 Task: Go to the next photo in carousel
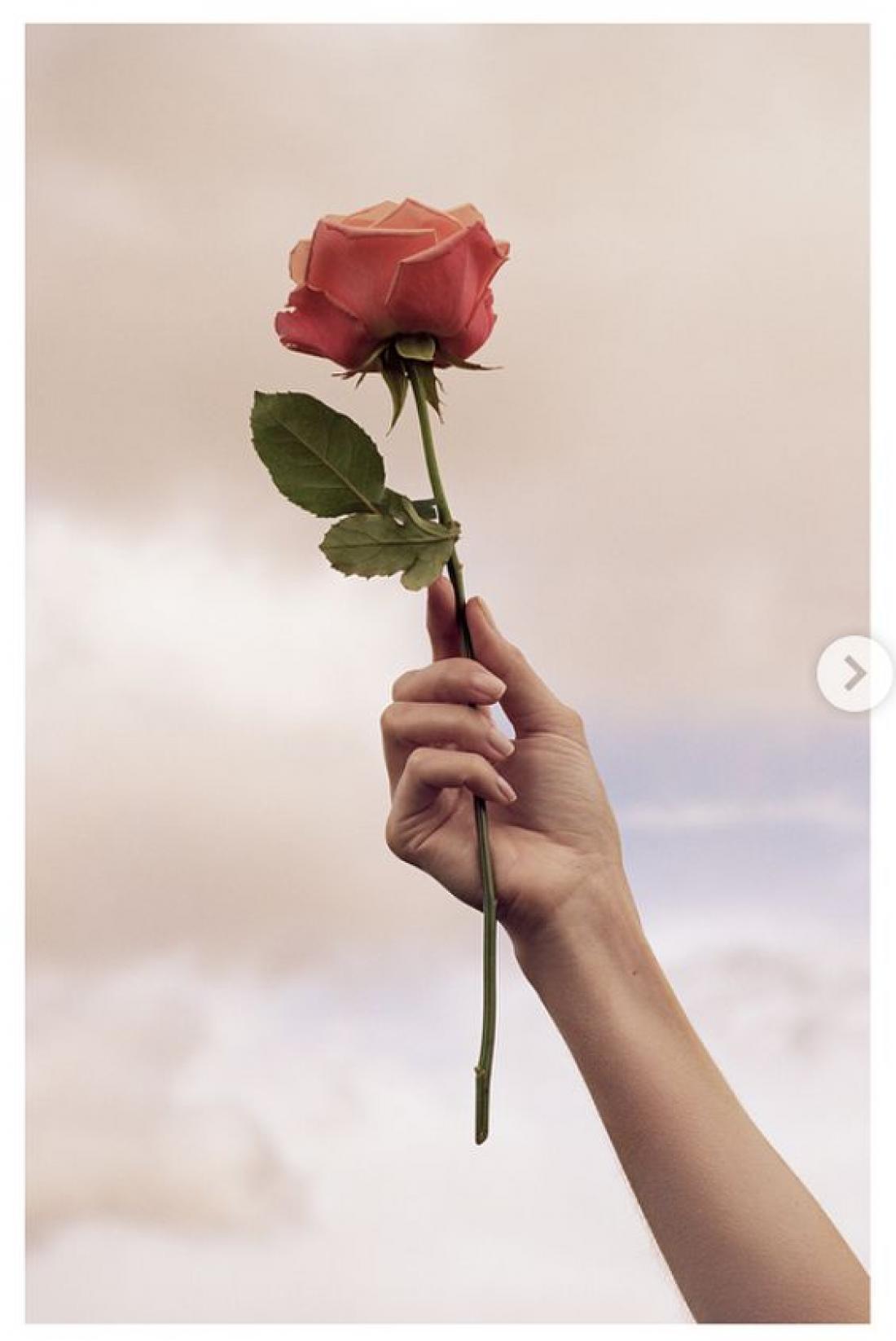pos(854,674)
